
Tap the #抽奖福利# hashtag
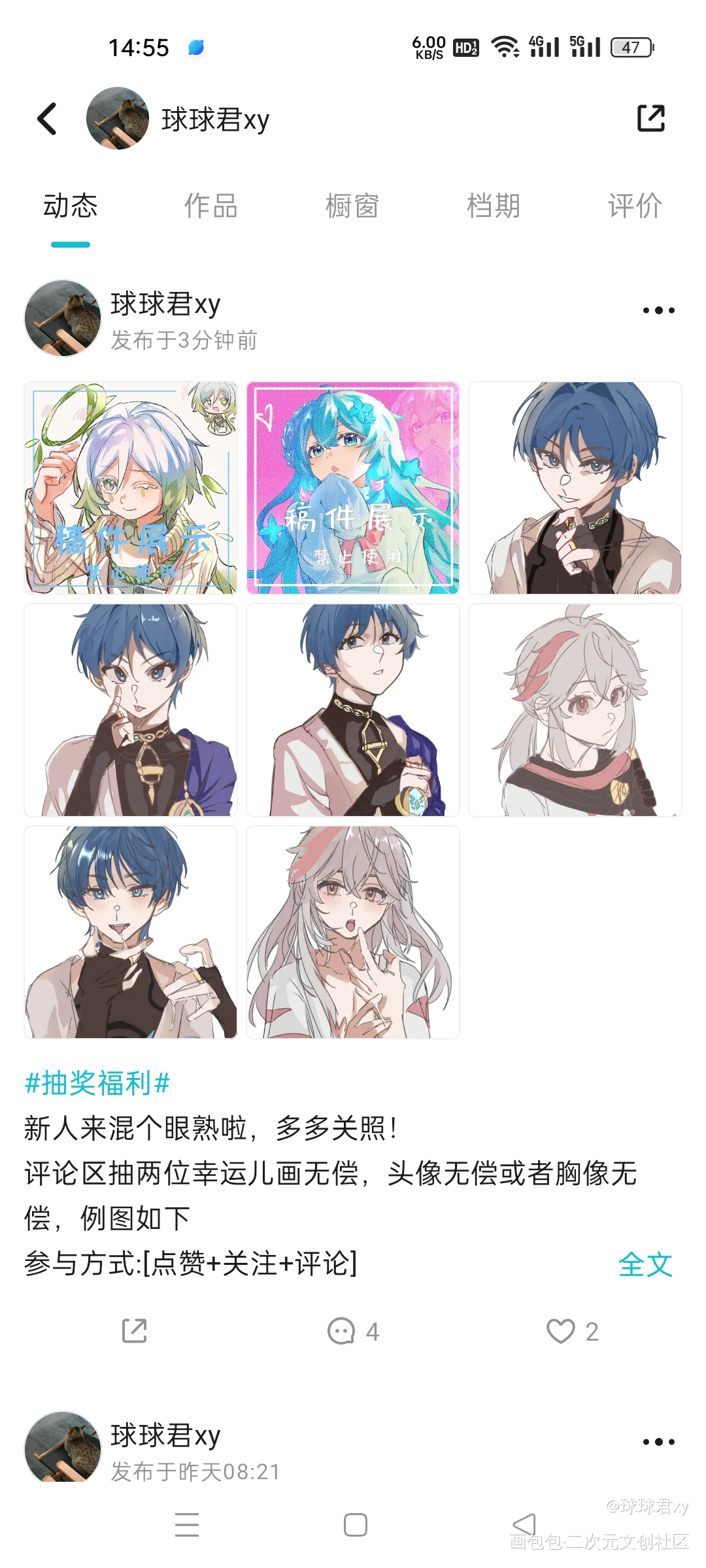97,1083
